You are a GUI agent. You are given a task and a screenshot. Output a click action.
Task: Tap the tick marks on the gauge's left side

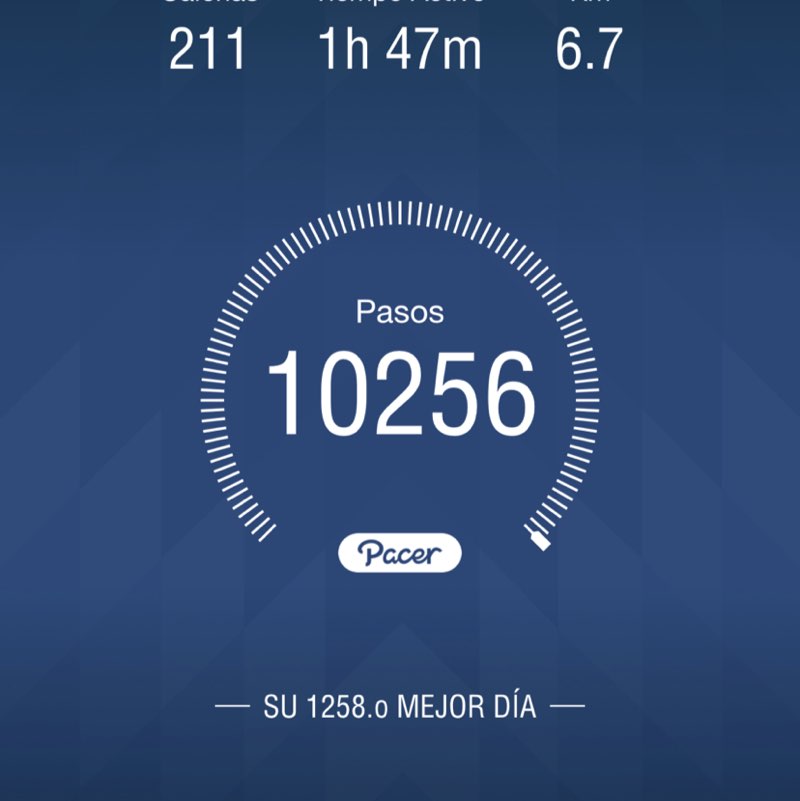pos(213,390)
